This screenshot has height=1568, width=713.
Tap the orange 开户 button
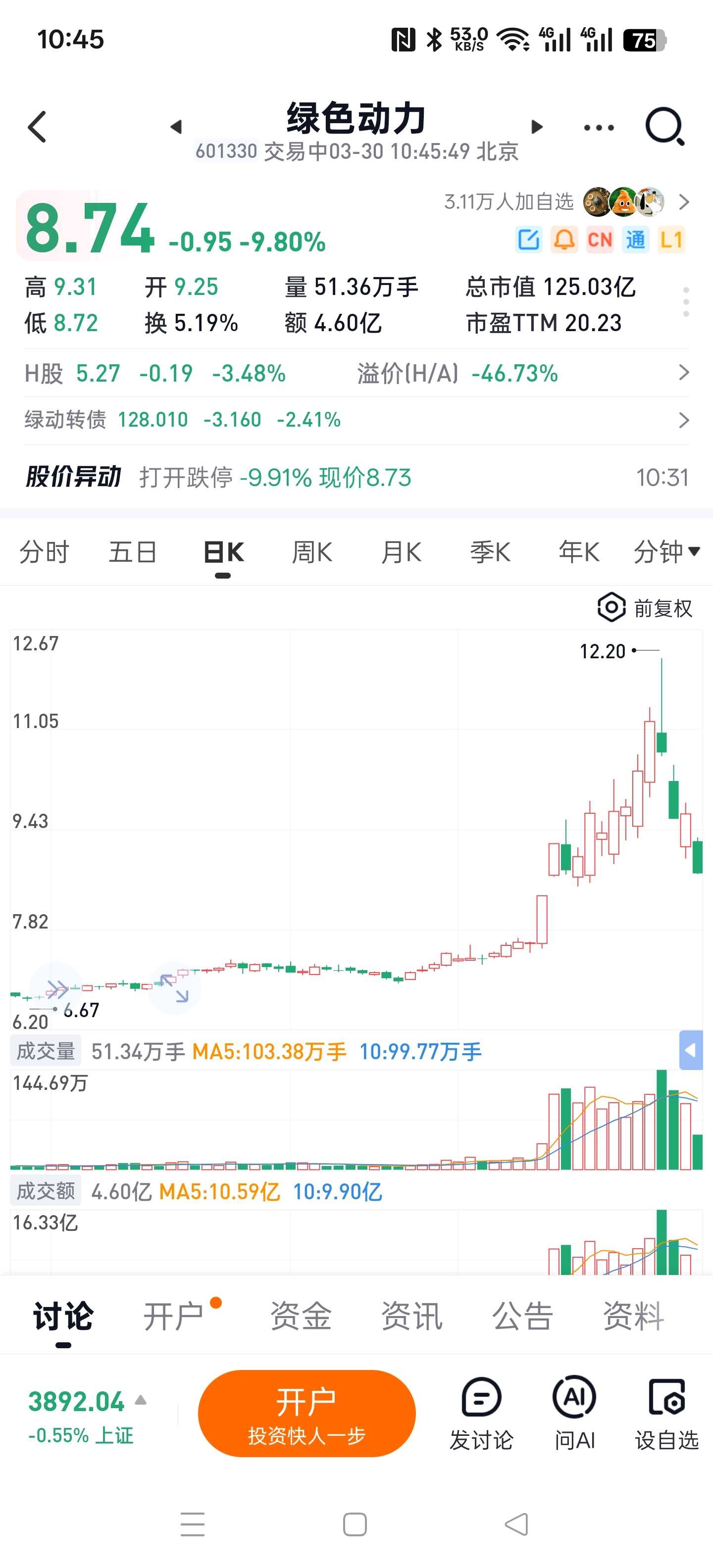pos(306,1413)
